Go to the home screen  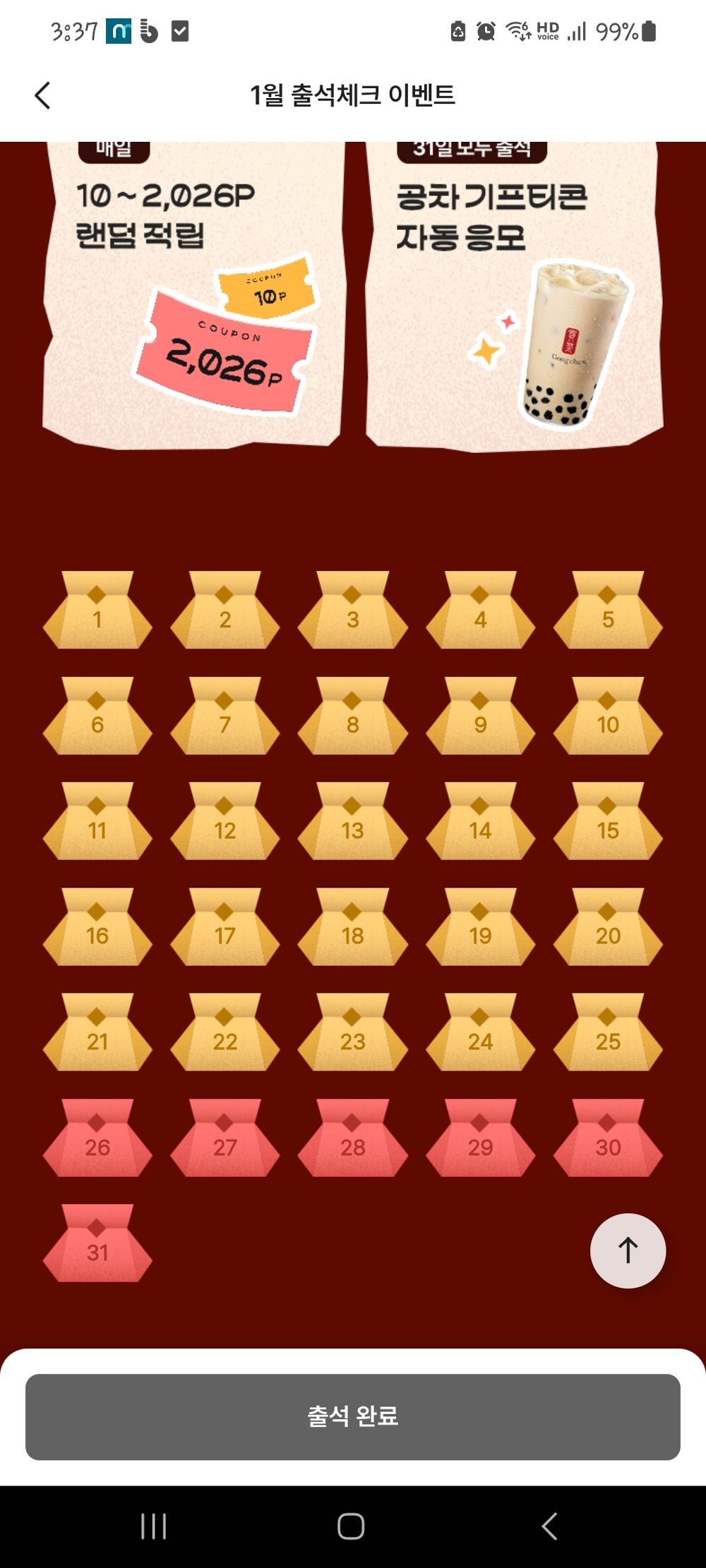(x=351, y=1526)
